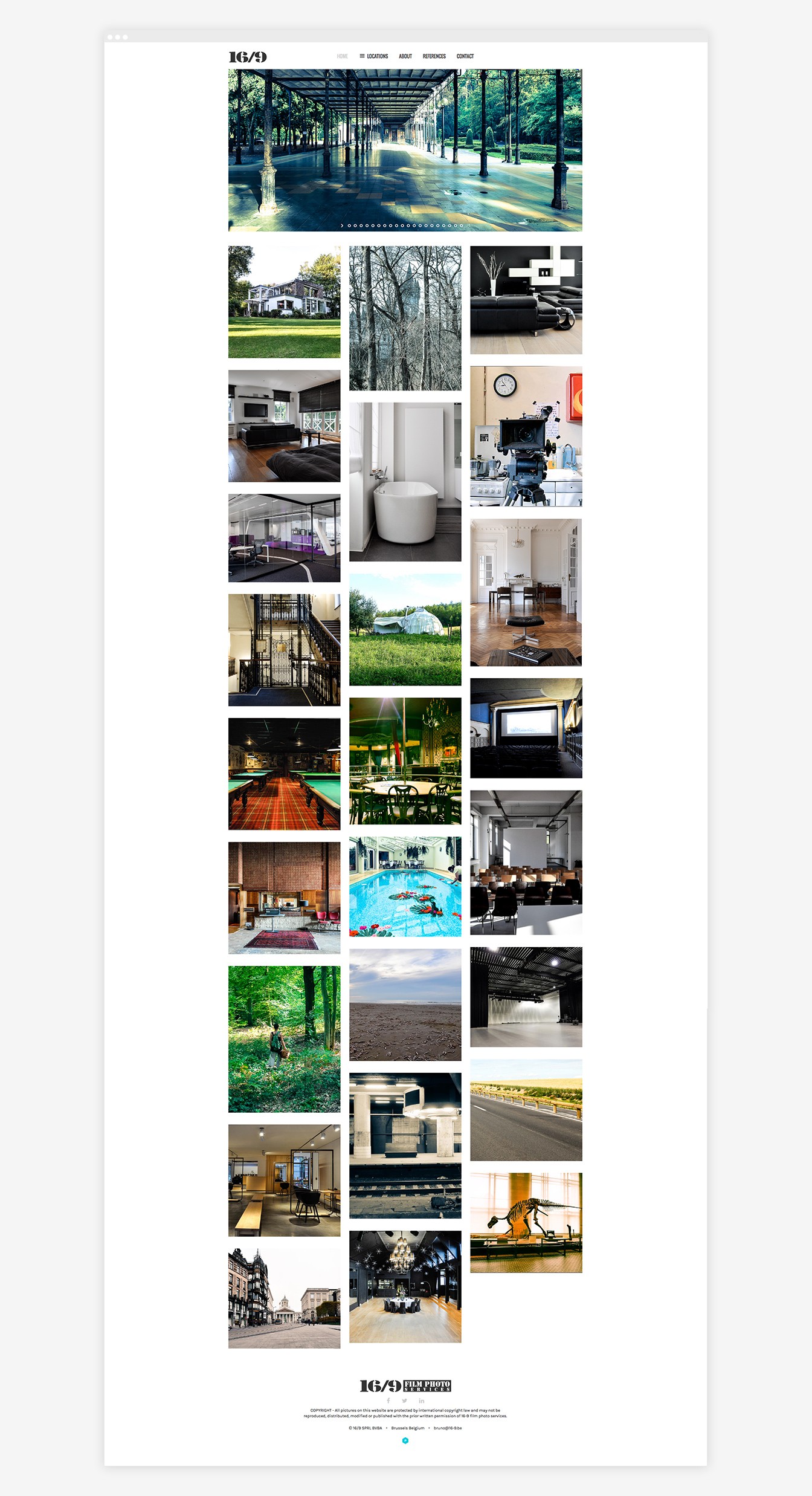View the empty country road photo
Screen dimensions: 812x1496
tap(526, 1110)
